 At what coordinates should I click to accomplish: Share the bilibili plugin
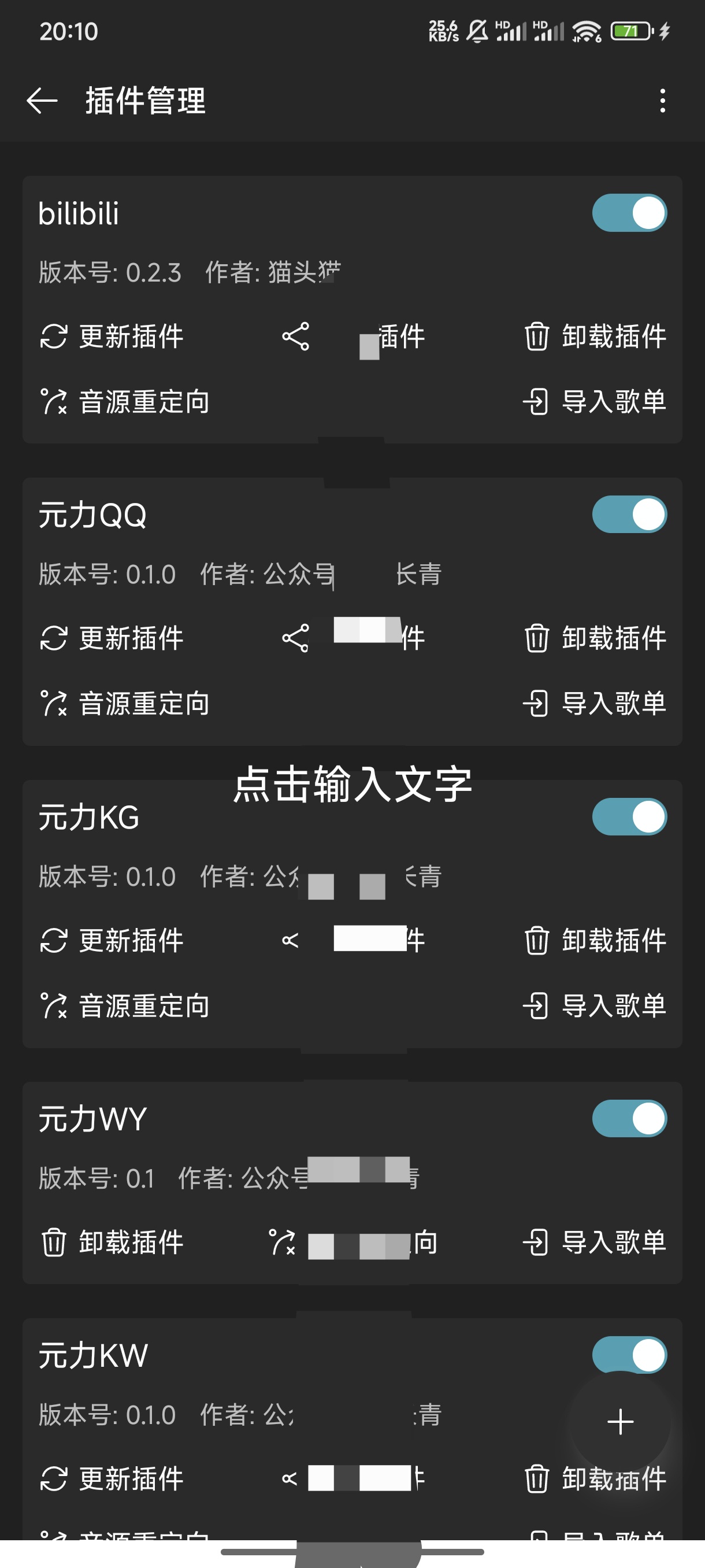[x=353, y=336]
